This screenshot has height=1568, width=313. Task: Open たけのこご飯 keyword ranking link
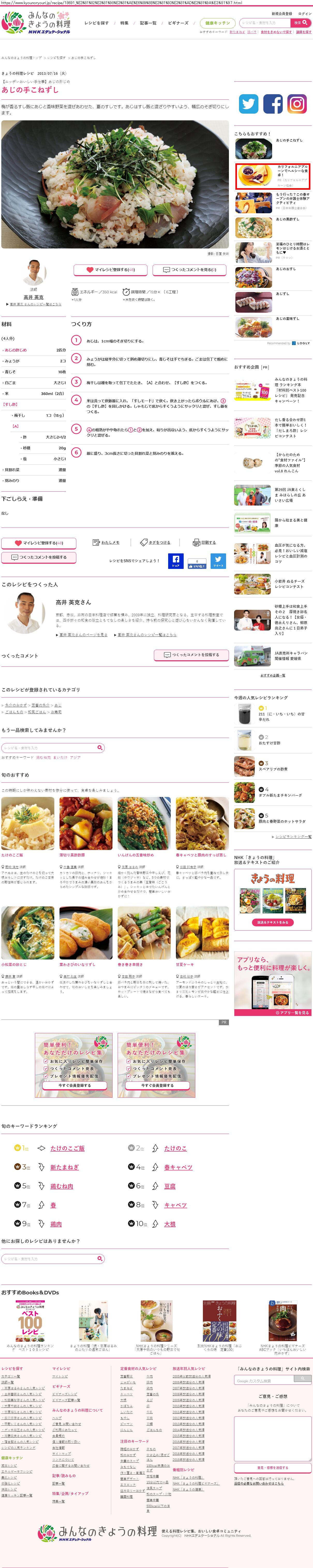(67, 1148)
